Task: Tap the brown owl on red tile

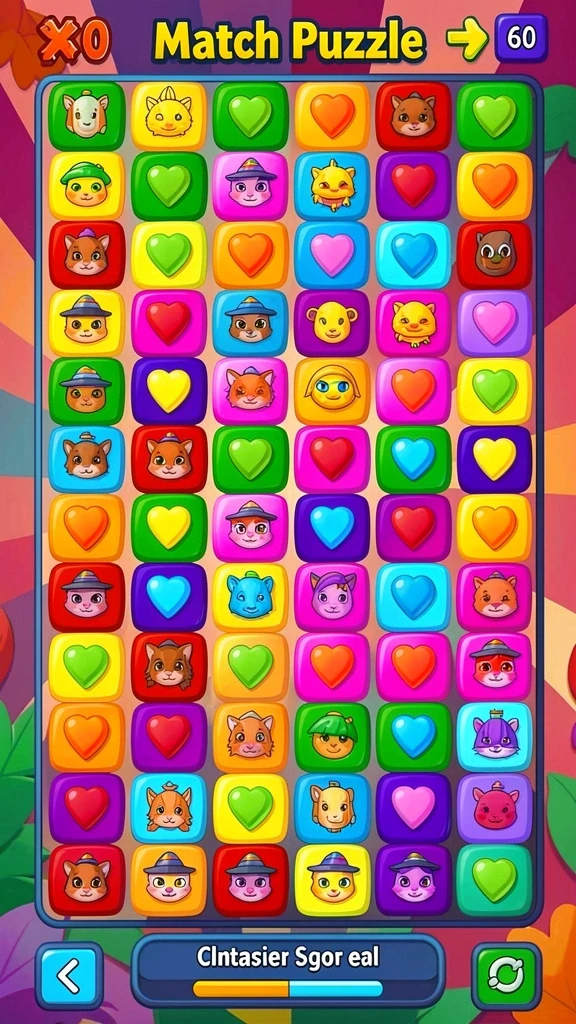Action: [494, 255]
